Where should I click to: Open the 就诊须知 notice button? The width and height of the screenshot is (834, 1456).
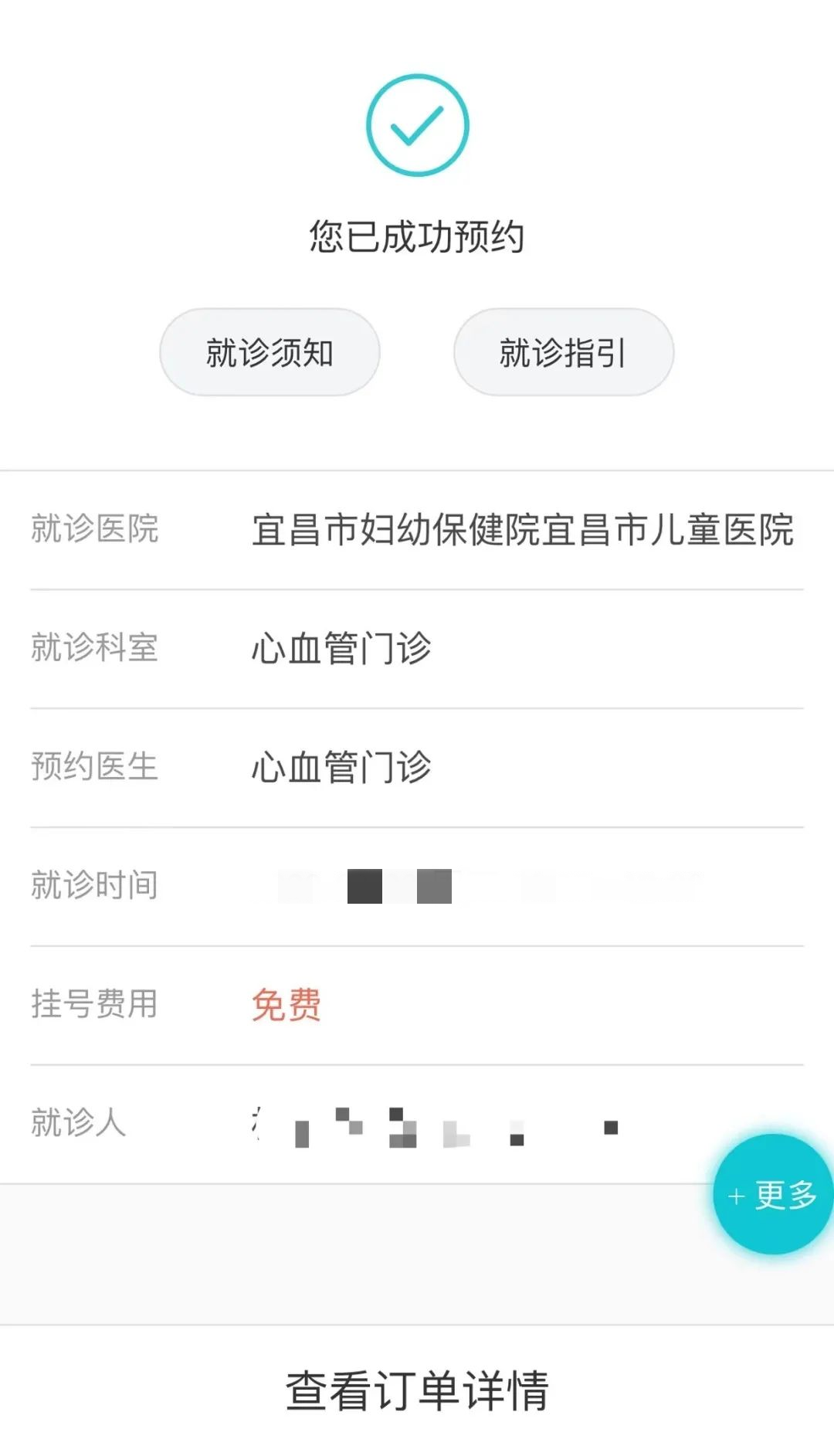pos(270,352)
